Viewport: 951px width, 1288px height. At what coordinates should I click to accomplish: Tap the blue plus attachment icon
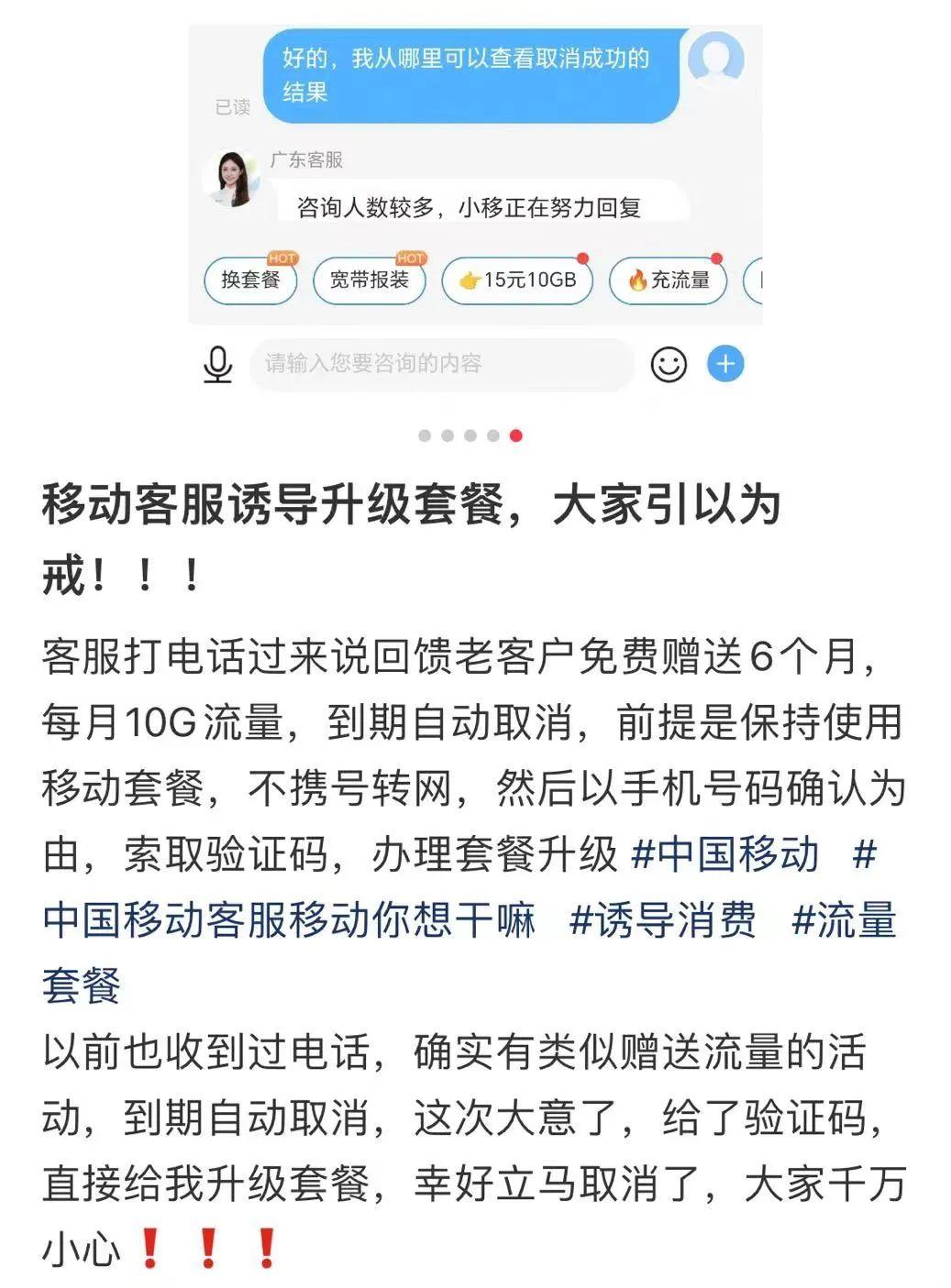(x=725, y=364)
